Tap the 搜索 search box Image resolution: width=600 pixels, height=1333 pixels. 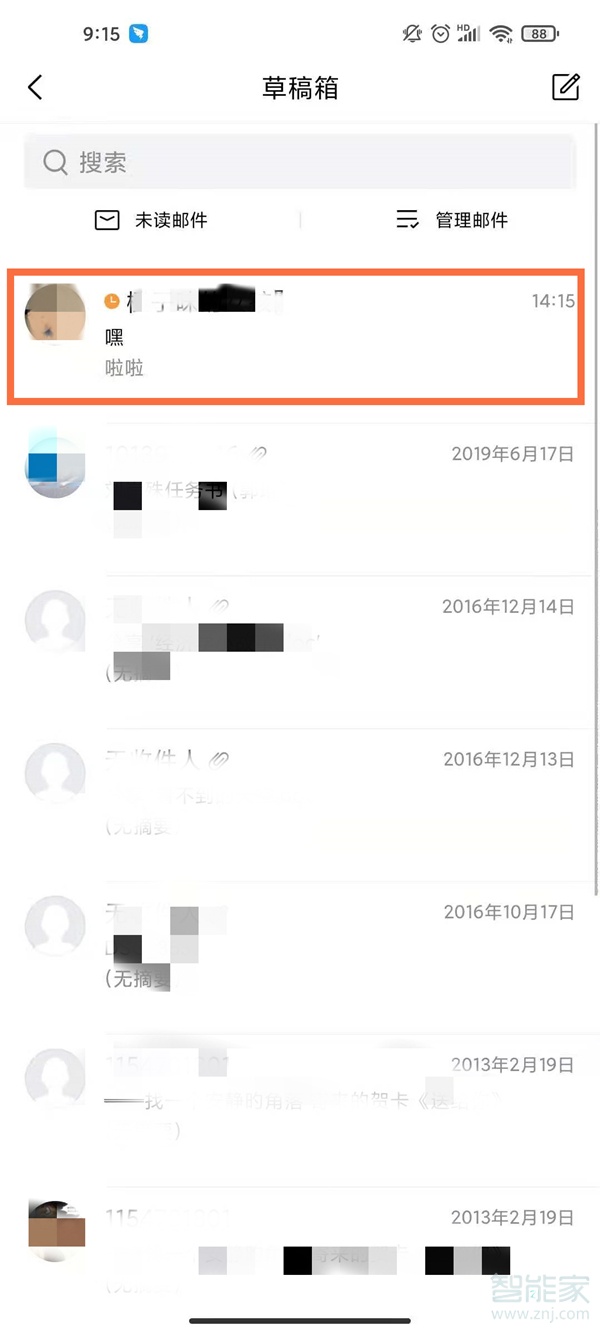click(300, 162)
